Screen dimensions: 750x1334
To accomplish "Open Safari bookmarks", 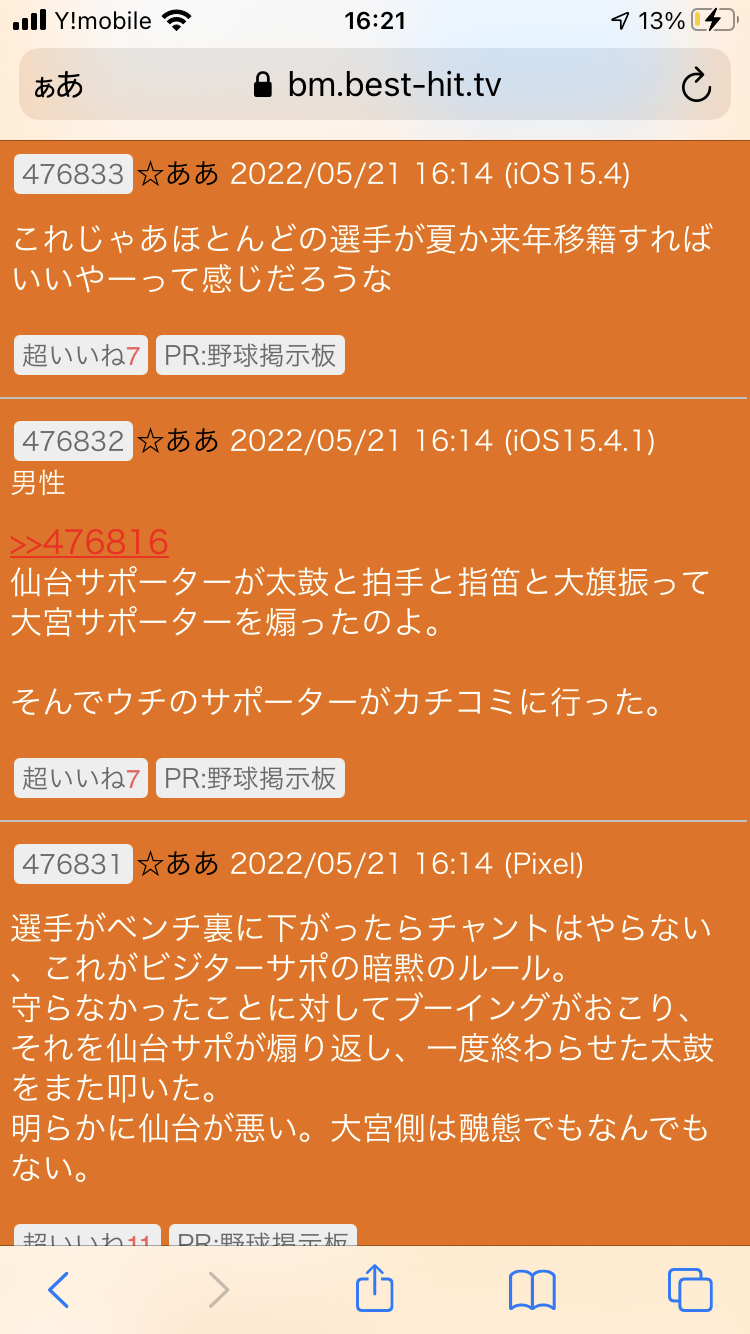I will (x=532, y=1289).
